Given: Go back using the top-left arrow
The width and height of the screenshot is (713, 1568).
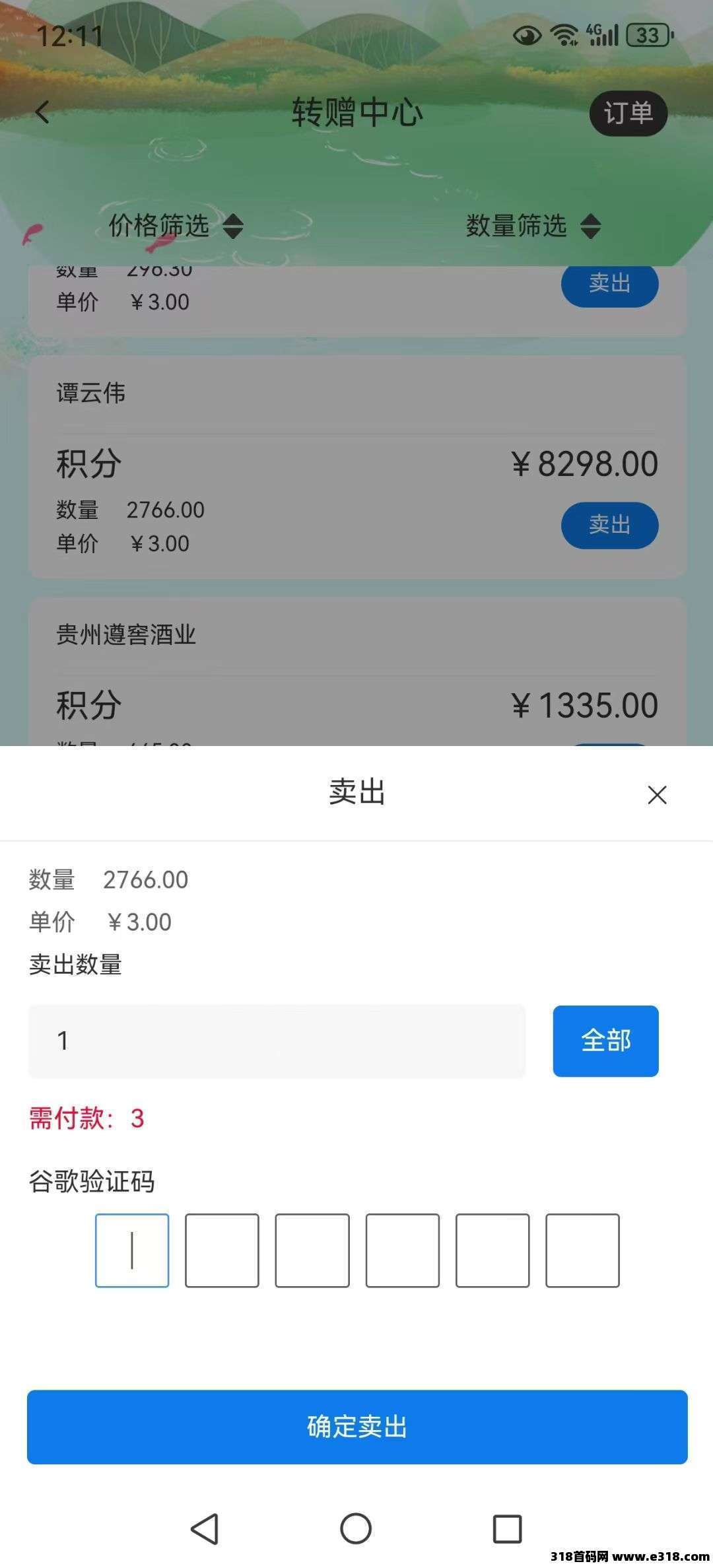Looking at the screenshot, I should pyautogui.click(x=43, y=112).
